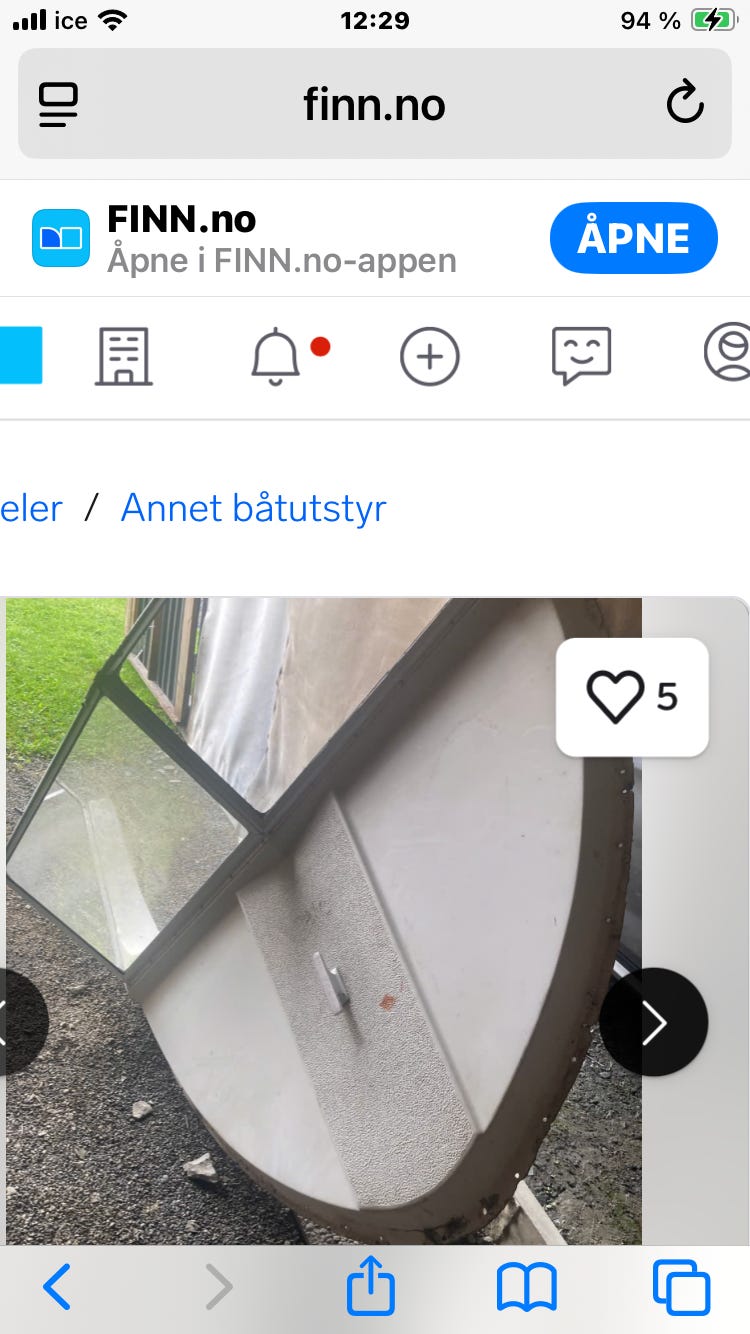Open Safari bookmarks book icon
Viewport: 750px width, 1334px height.
point(528,1287)
